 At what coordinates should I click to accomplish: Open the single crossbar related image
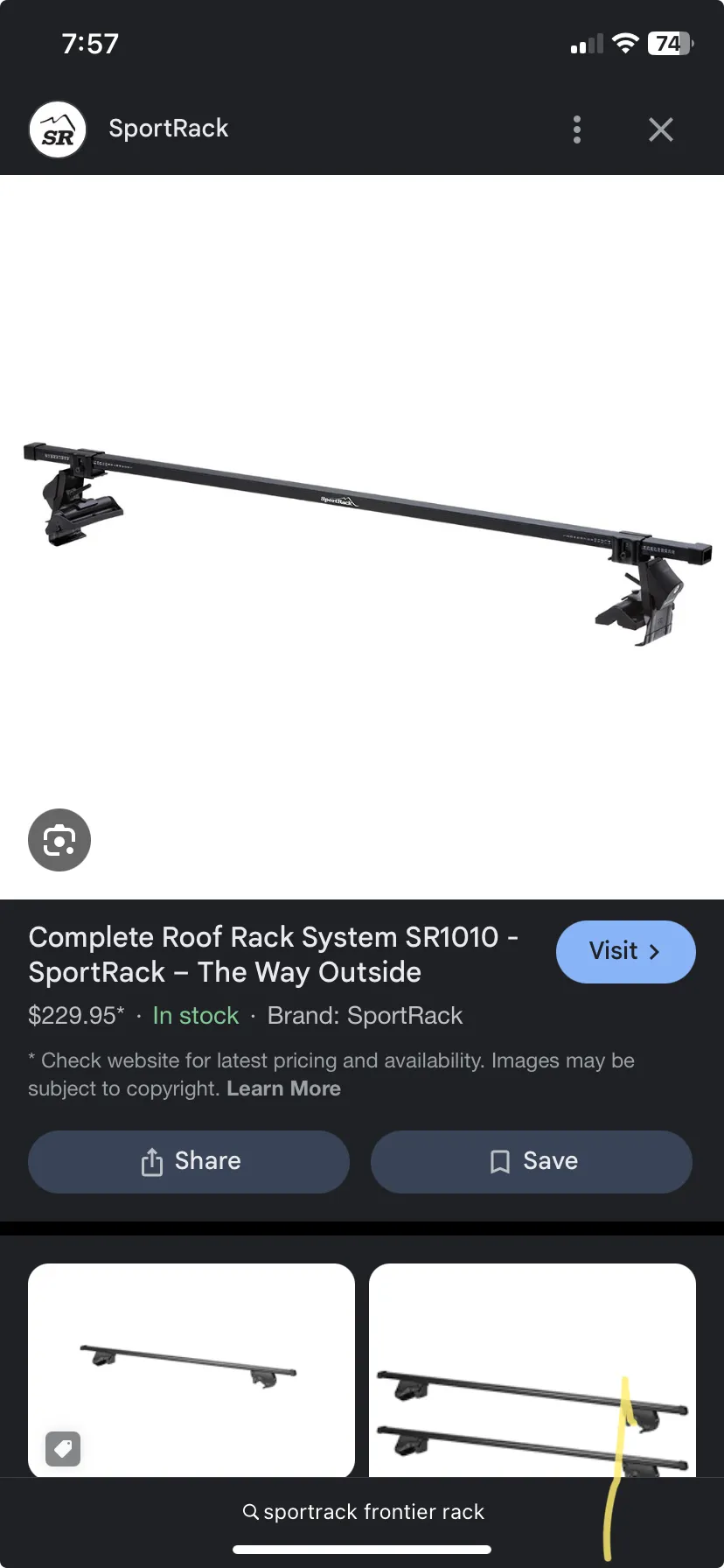click(x=191, y=1369)
